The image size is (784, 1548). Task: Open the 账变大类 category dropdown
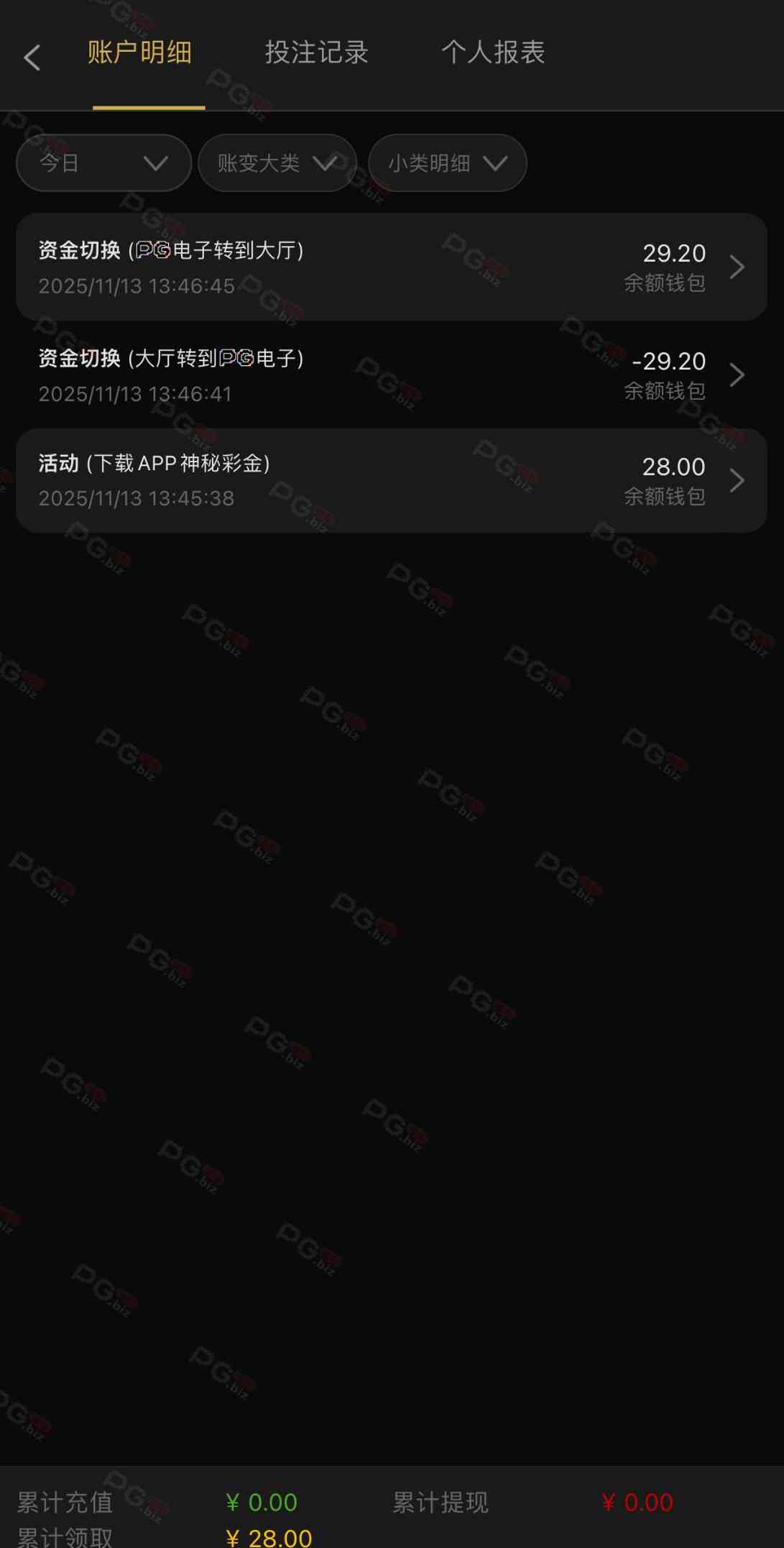(277, 163)
